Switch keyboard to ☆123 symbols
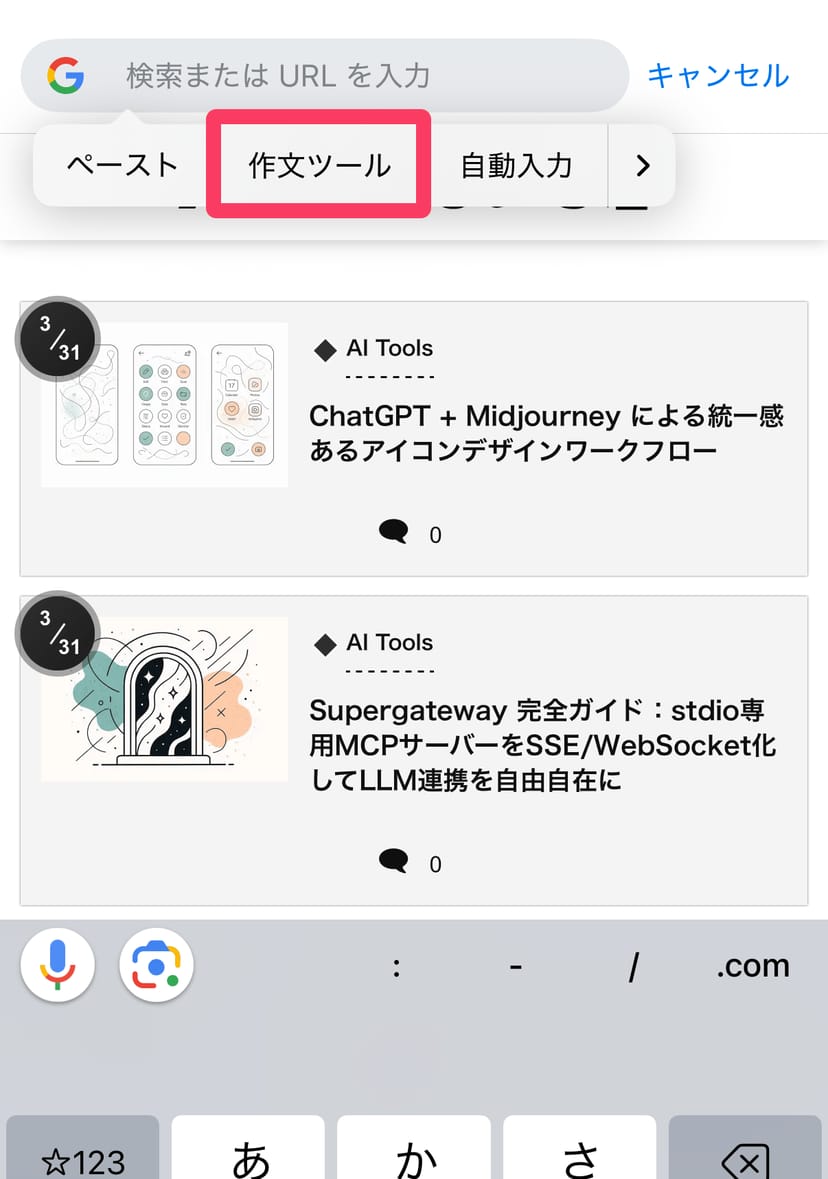The width and height of the screenshot is (828, 1179). pos(83,1155)
